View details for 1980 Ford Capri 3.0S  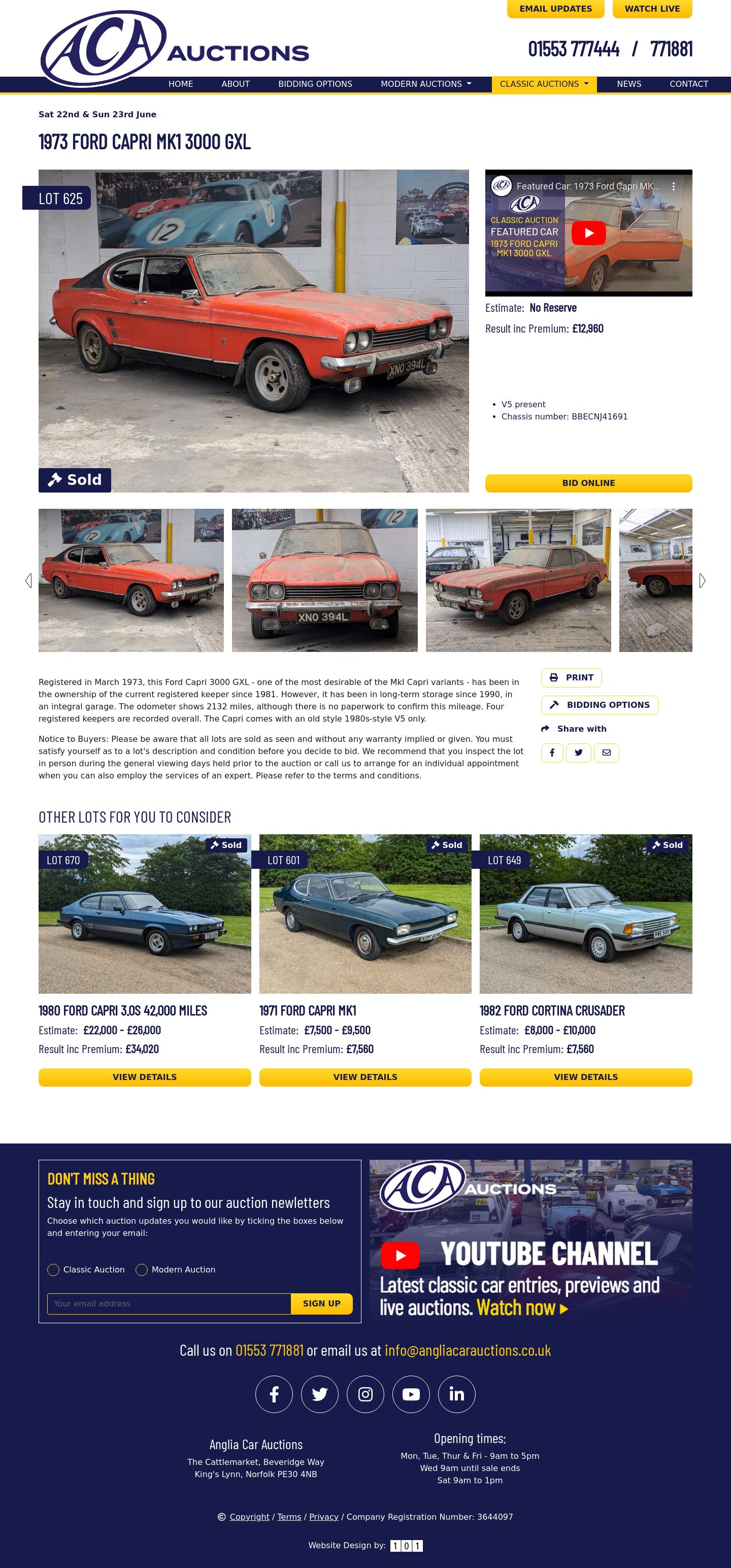pyautogui.click(x=144, y=1077)
